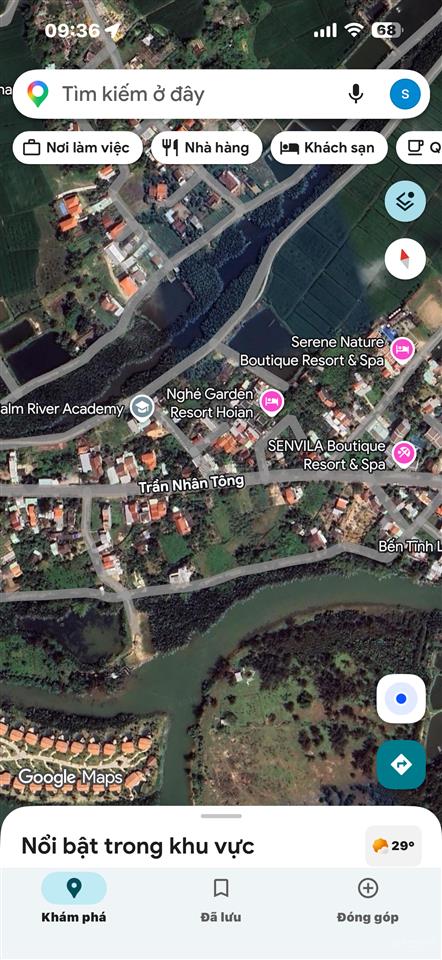Open the "Đóng góp" tab

367,898
